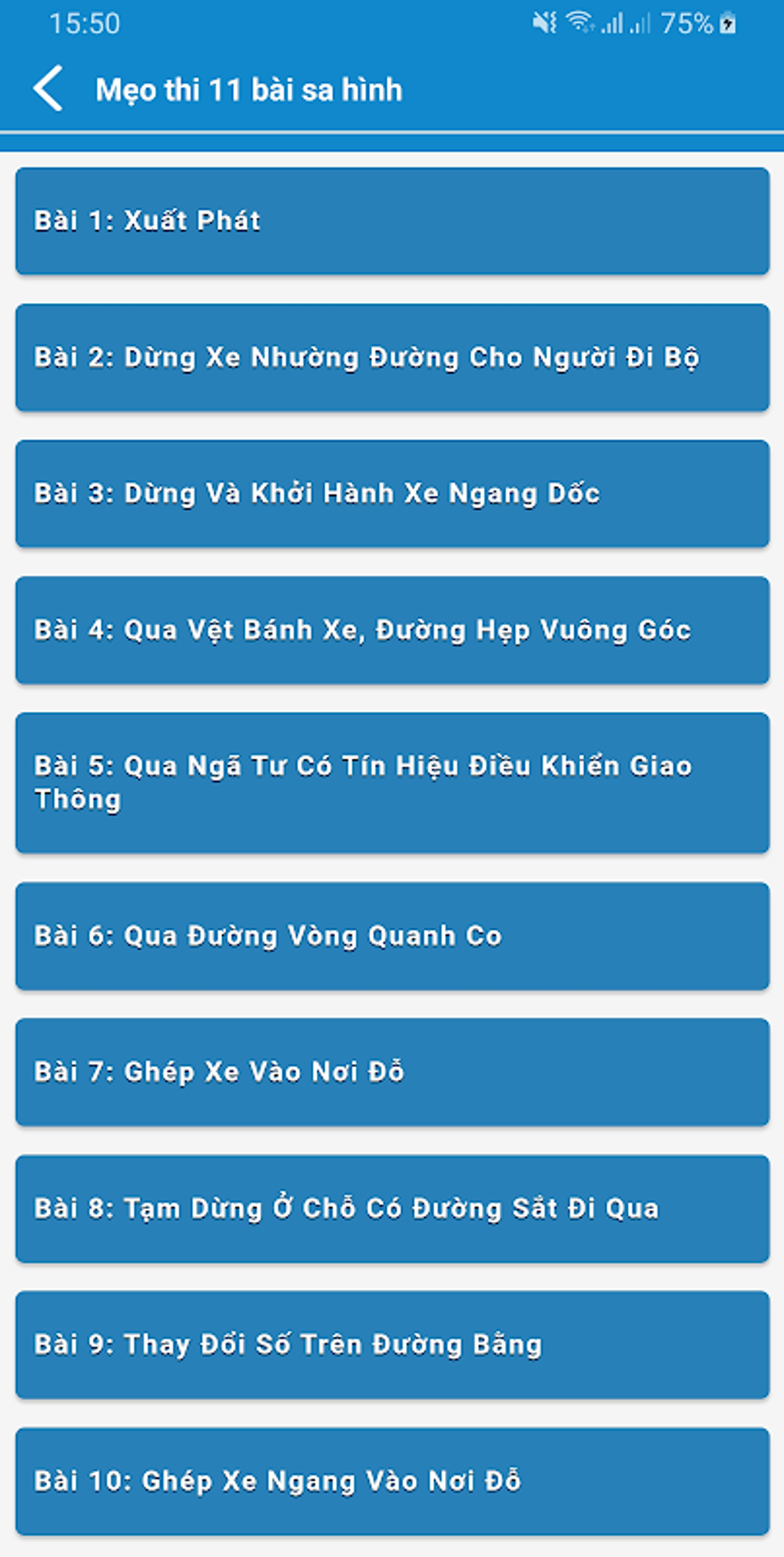The width and height of the screenshot is (784, 1557).
Task: Open Bài 5: Qua Ngã Tư Có Tín Hiệu
Action: (392, 783)
